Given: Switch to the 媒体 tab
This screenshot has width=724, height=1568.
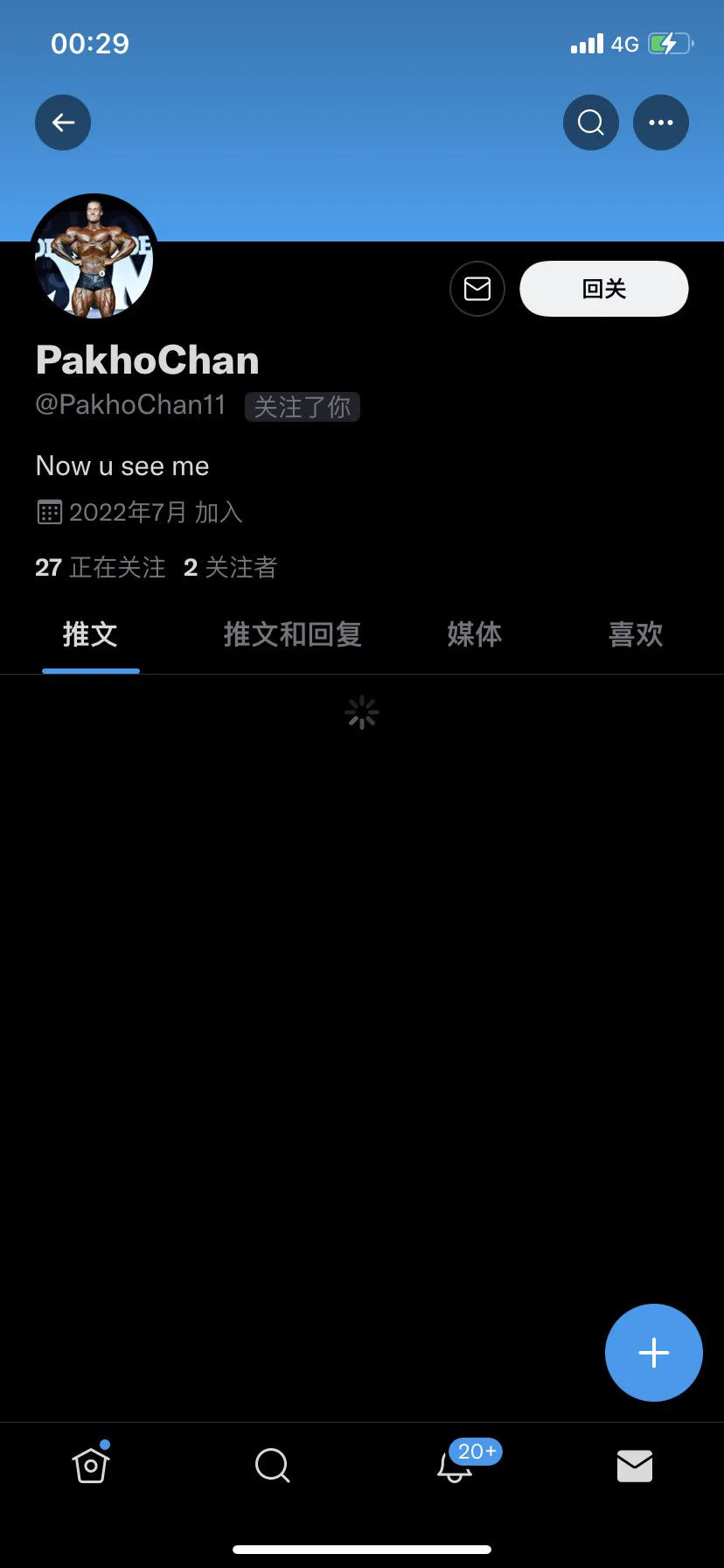Looking at the screenshot, I should click(x=474, y=634).
